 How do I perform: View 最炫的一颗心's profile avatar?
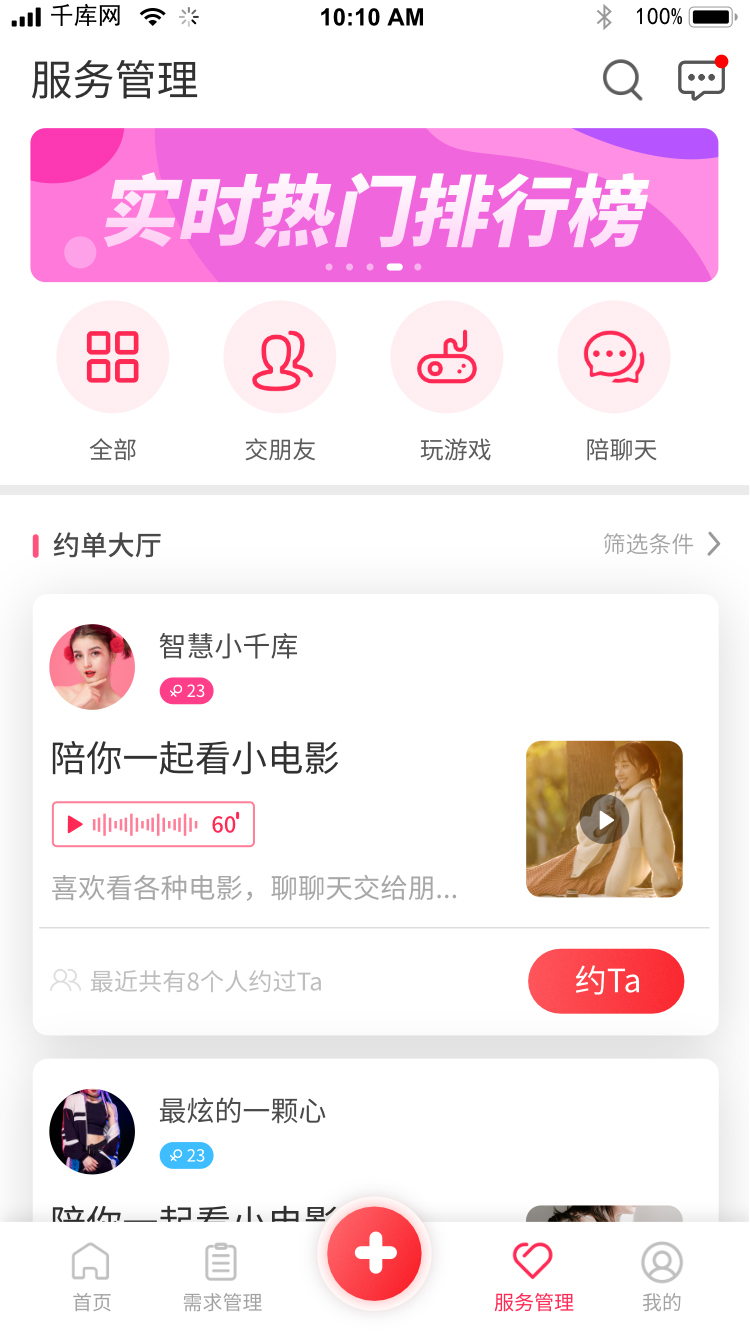click(92, 1131)
